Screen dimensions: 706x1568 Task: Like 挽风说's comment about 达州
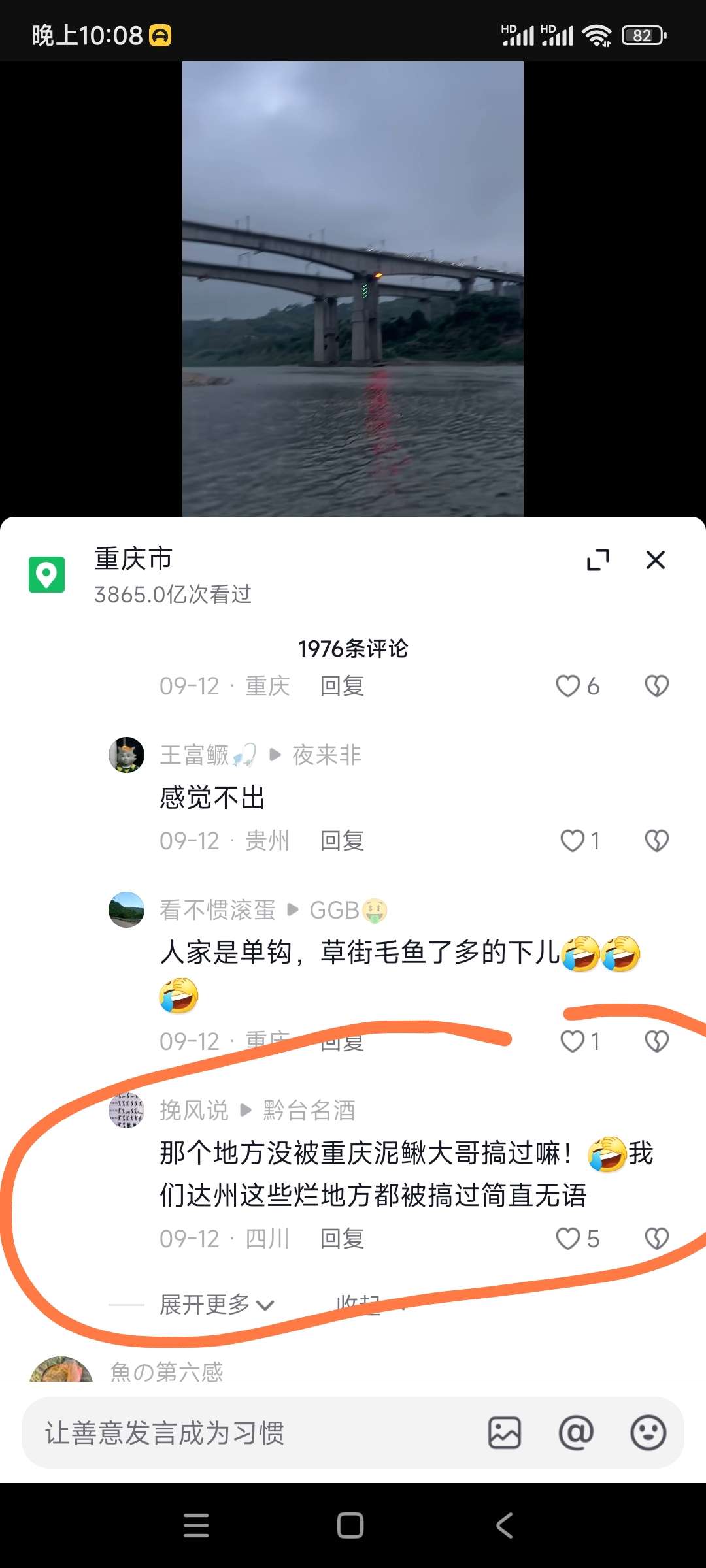coord(568,1238)
